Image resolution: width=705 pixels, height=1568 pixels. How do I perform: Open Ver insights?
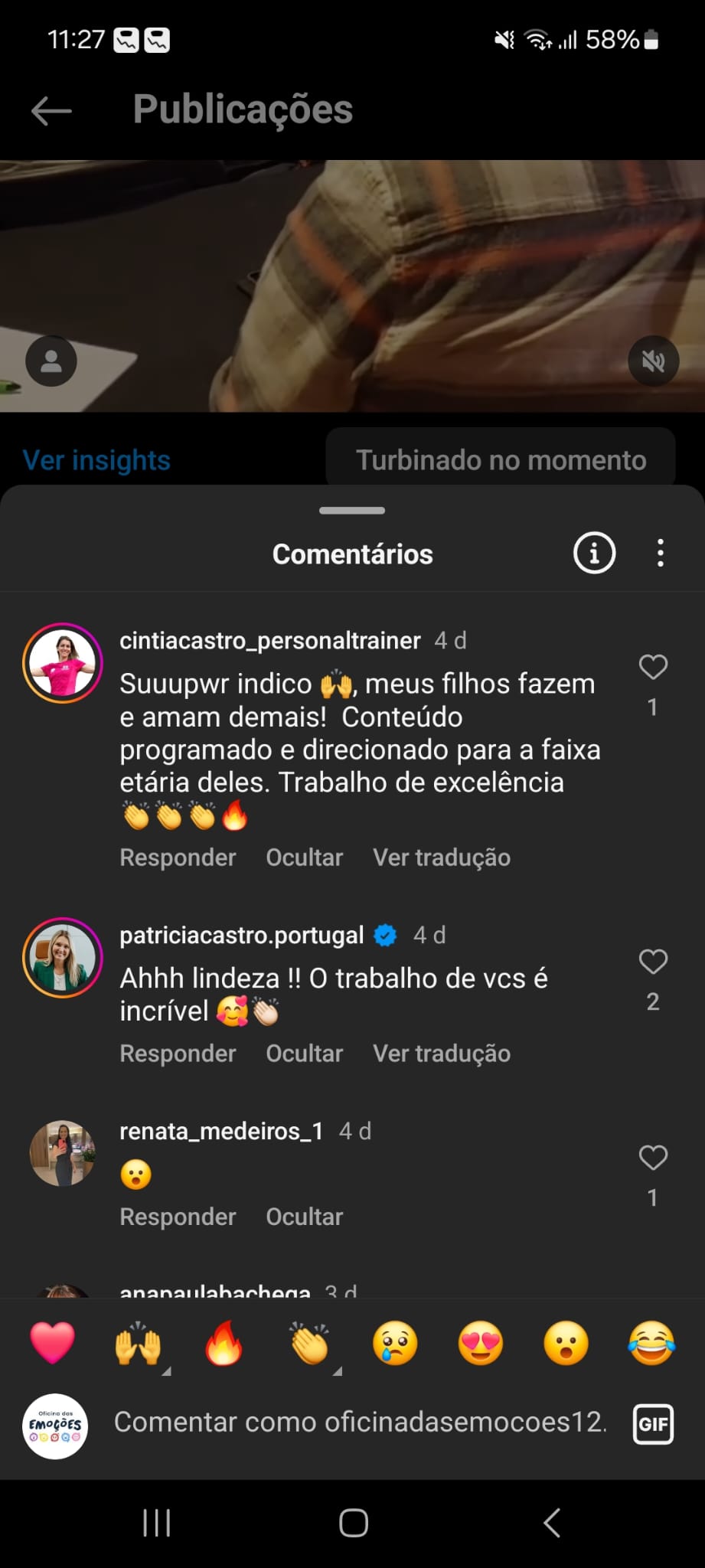point(96,460)
